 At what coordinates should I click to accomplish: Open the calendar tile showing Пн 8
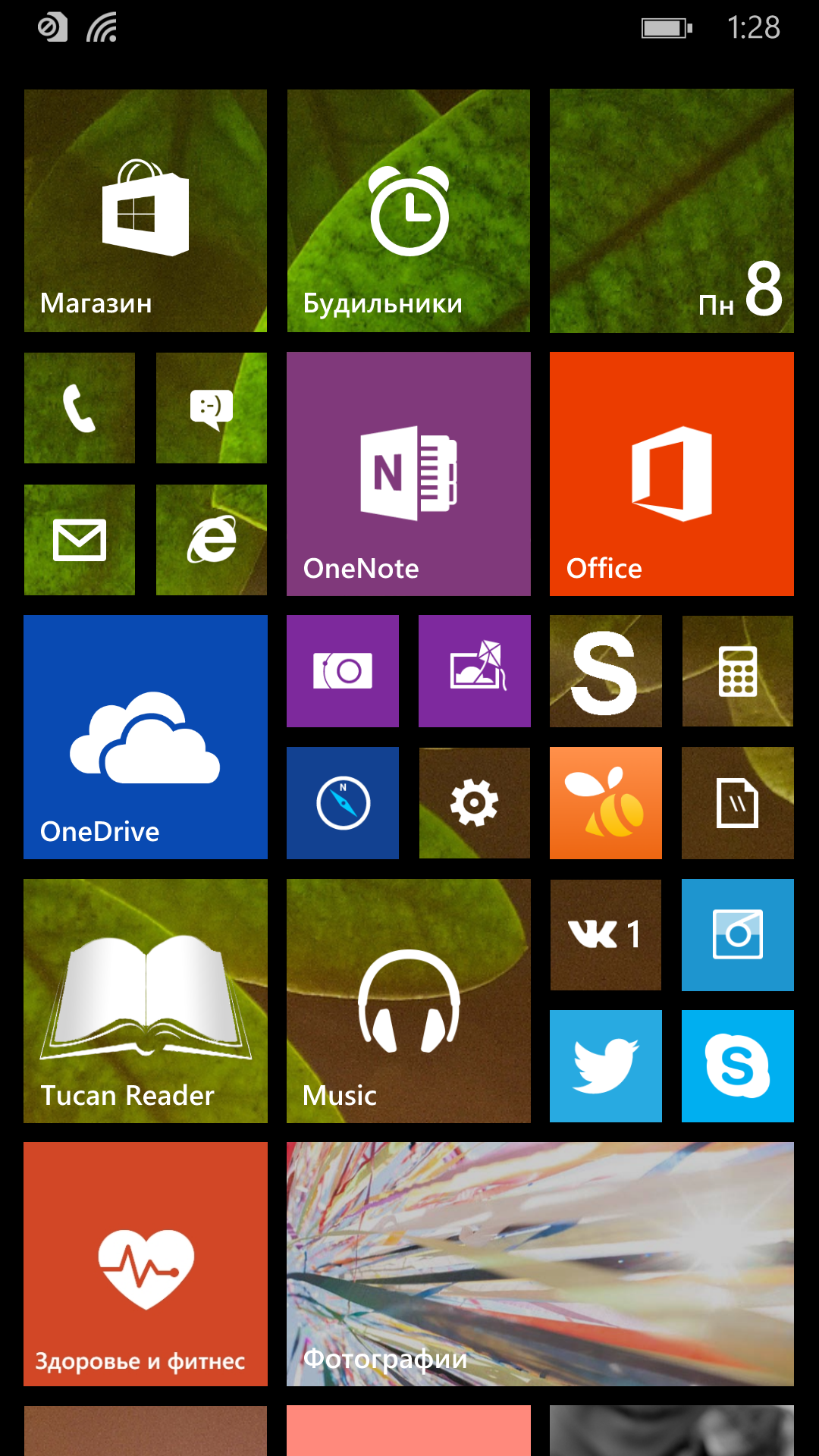672,211
